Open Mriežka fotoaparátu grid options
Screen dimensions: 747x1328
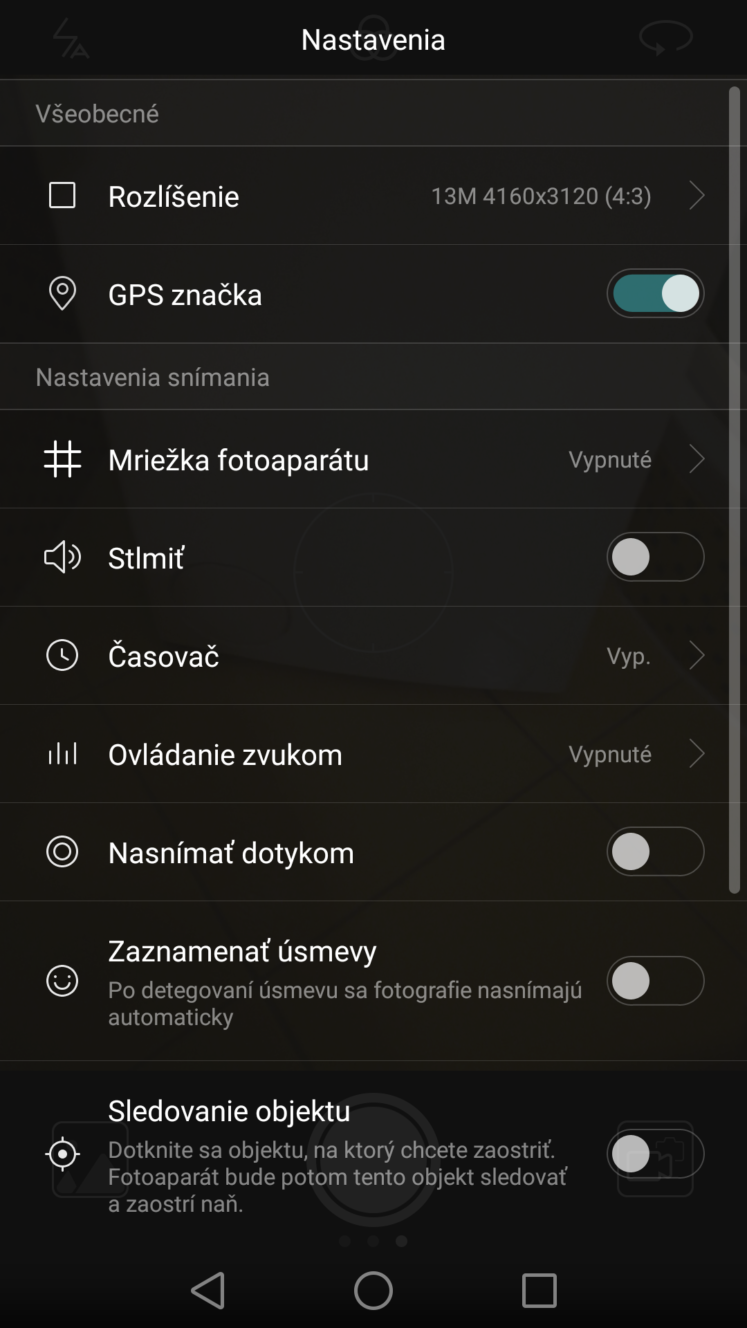tap(373, 459)
